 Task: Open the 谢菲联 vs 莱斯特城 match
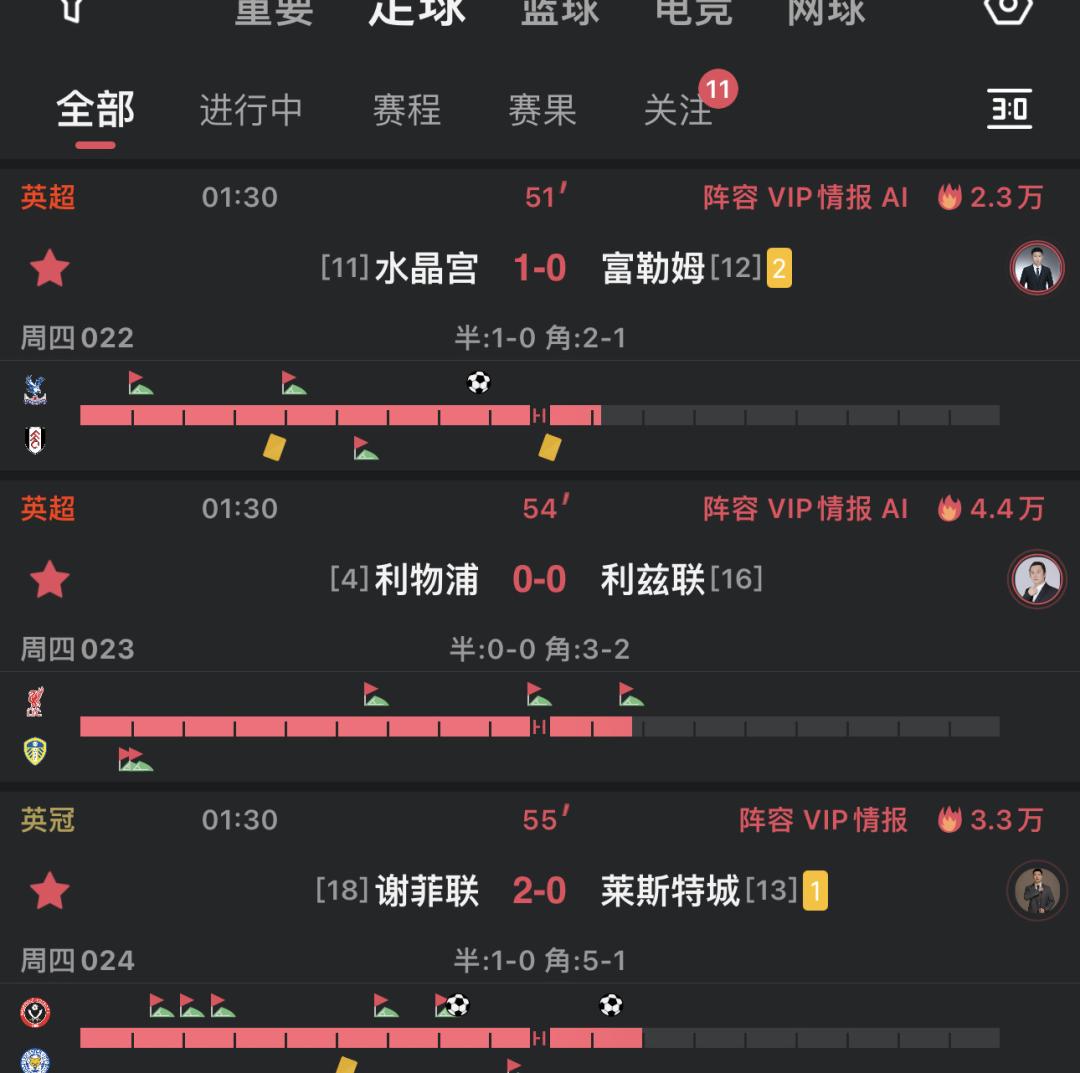(x=540, y=890)
